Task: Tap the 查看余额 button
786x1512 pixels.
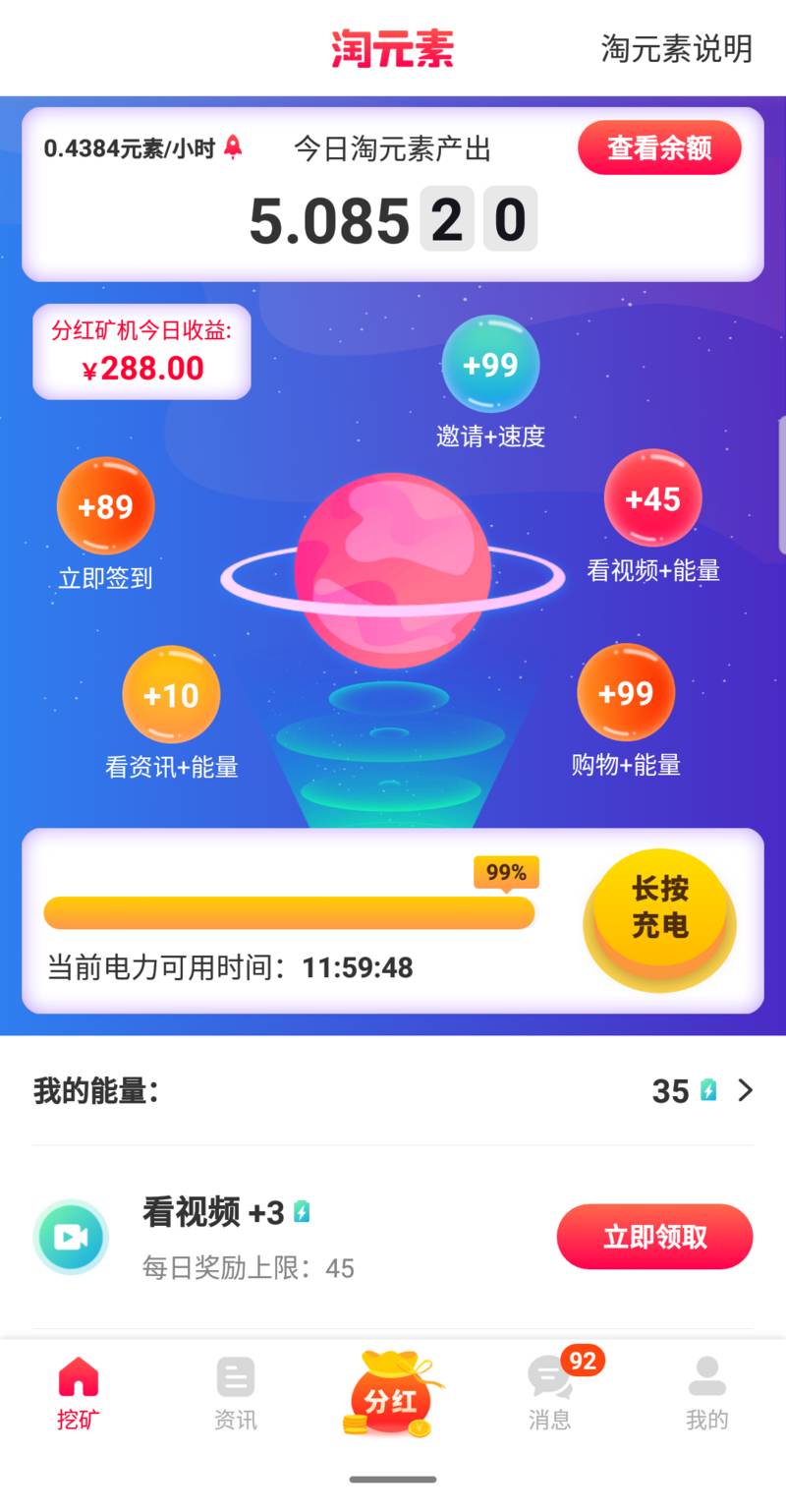Action: tap(659, 148)
